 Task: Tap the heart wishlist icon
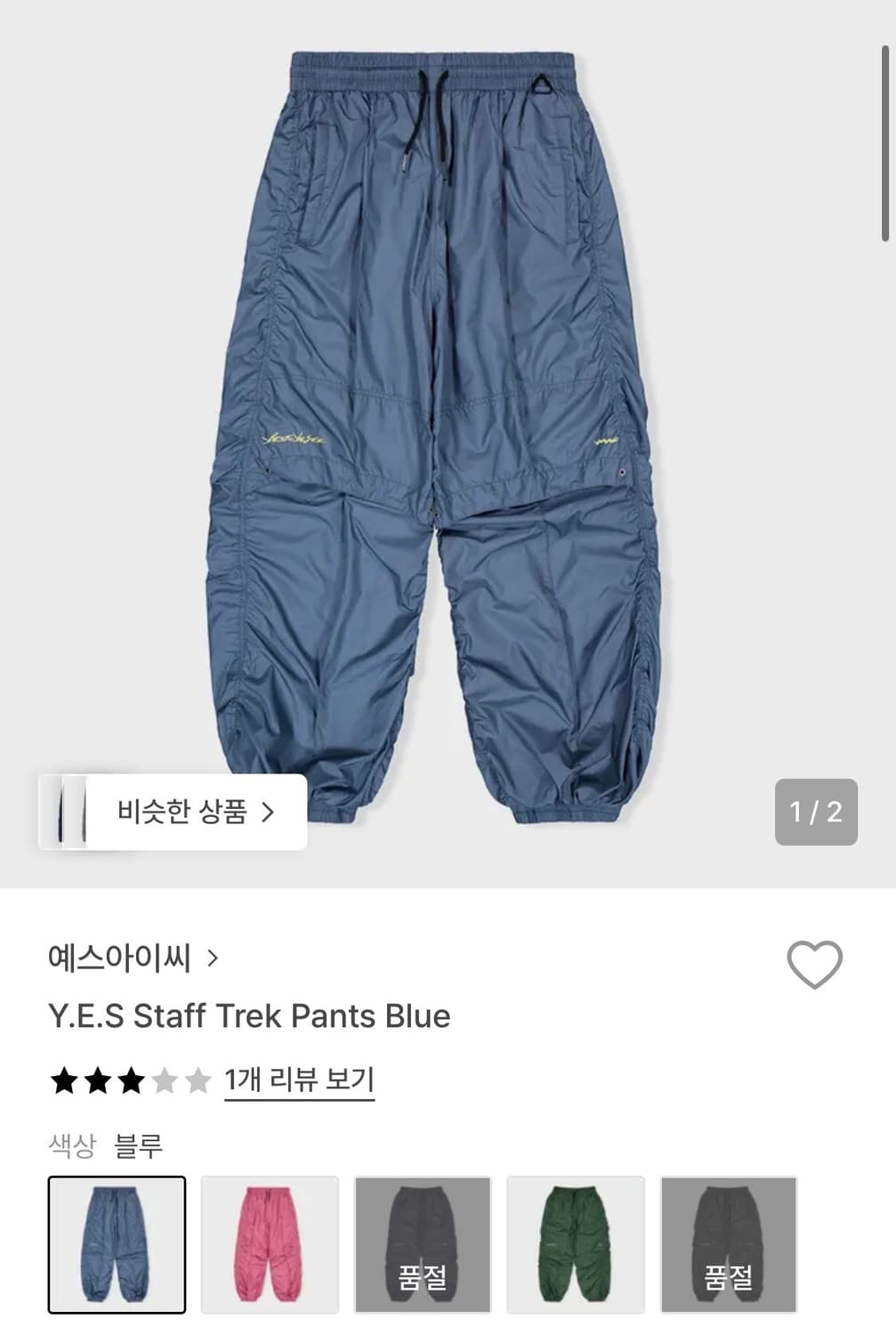815,963
